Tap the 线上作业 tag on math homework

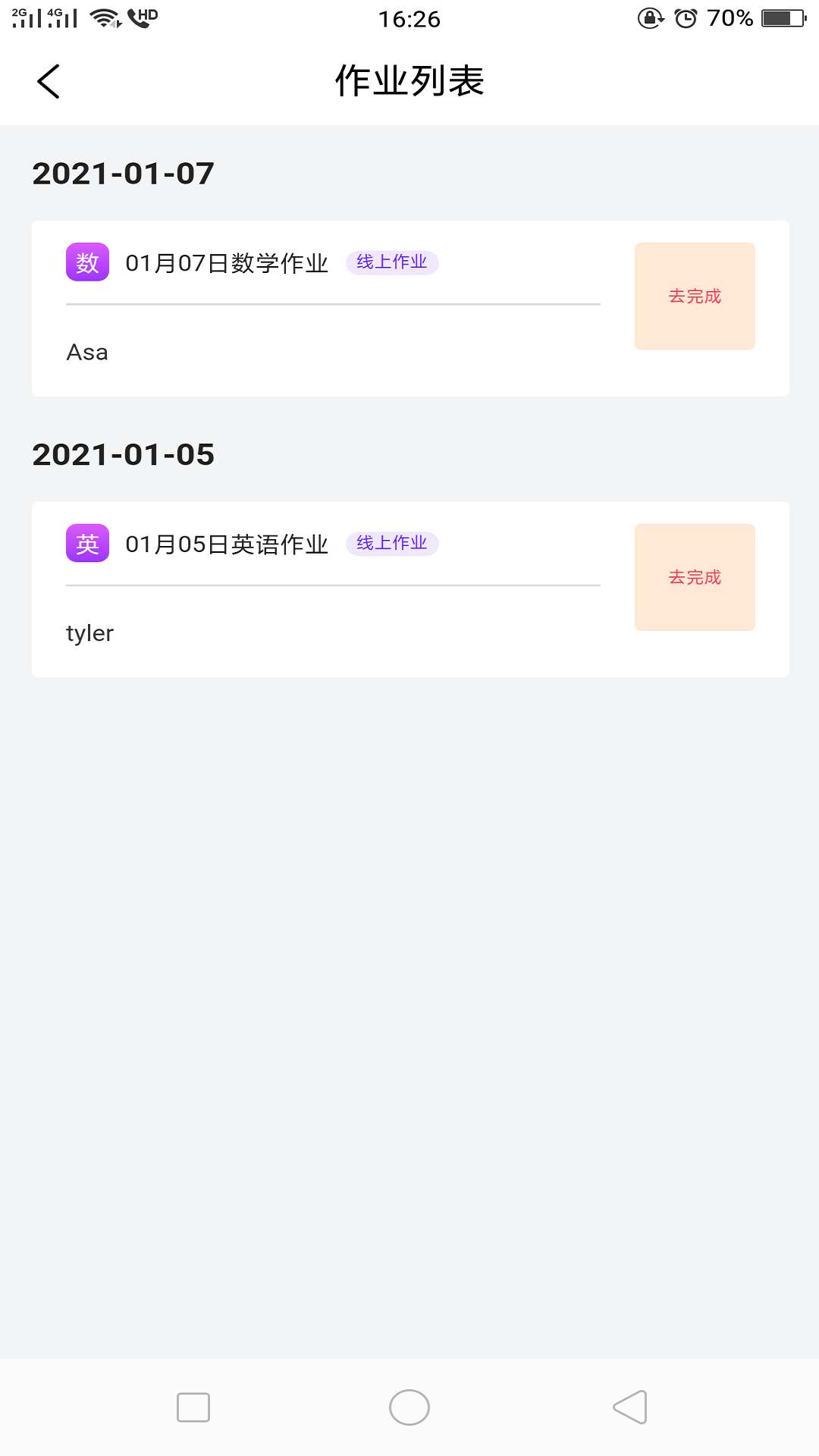[392, 262]
